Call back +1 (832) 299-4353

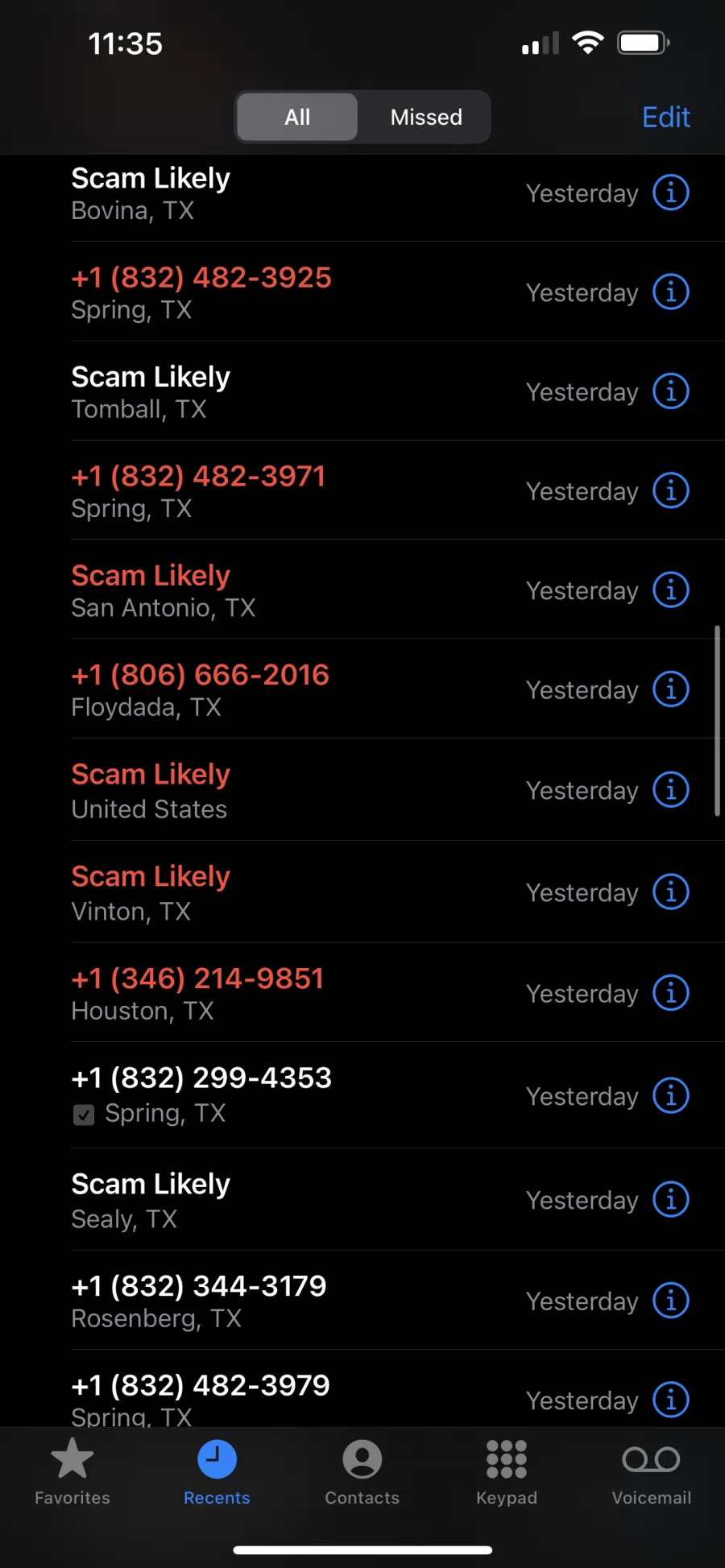[x=290, y=1095]
